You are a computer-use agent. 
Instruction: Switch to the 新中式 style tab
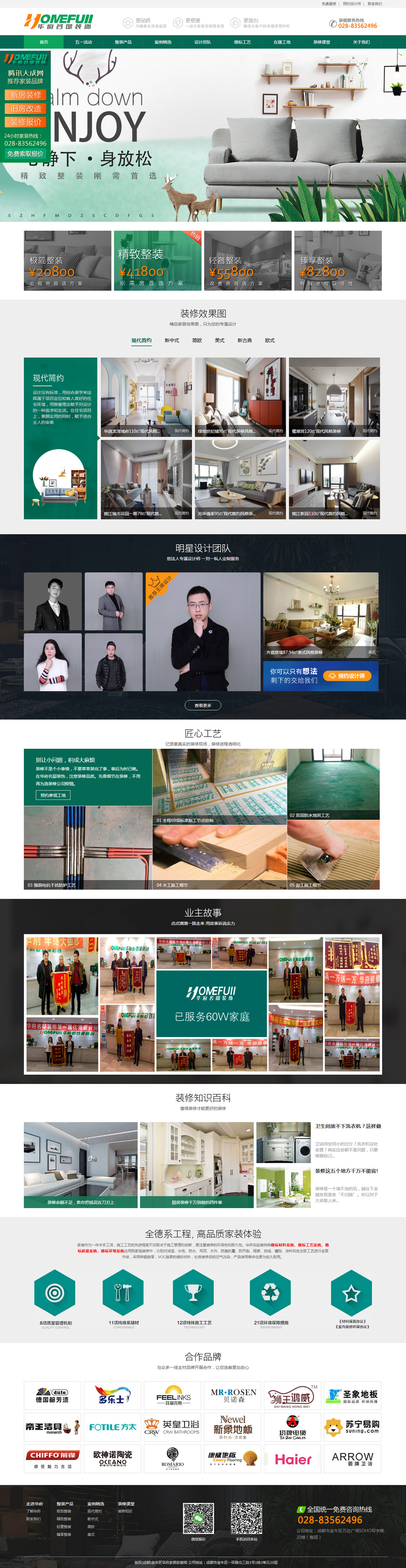click(172, 340)
